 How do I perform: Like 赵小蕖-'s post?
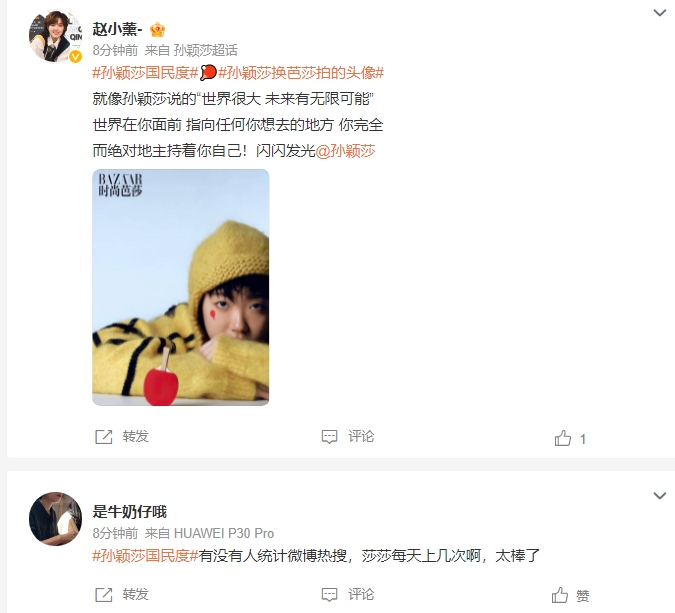click(x=570, y=439)
